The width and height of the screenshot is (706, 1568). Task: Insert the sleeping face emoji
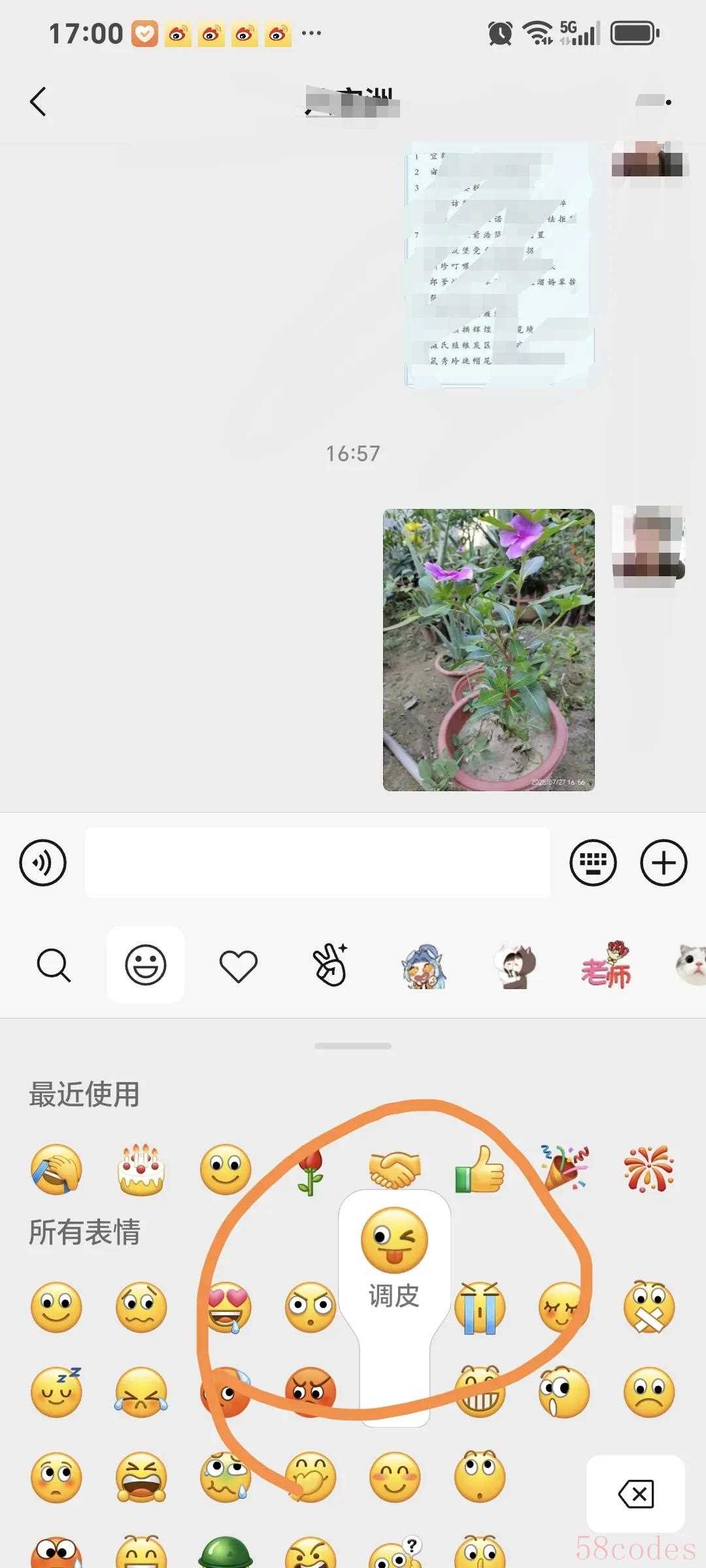click(x=56, y=1392)
